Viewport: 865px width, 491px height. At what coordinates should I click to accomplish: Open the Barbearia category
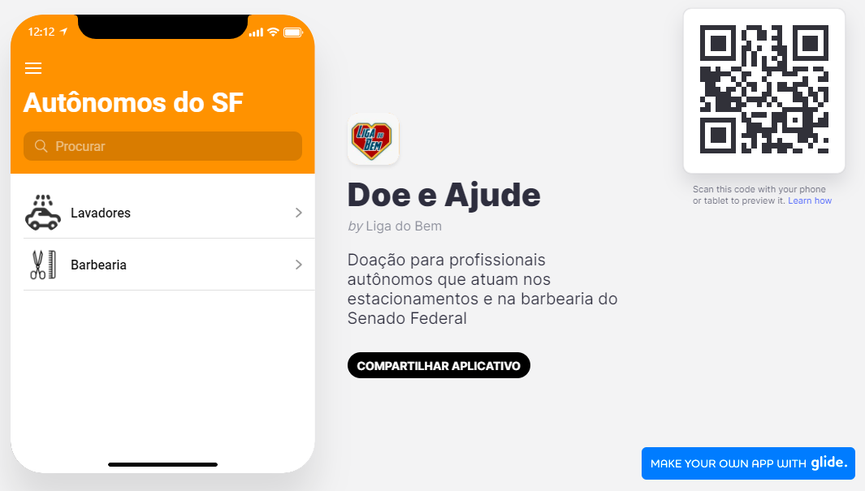[x=162, y=265]
